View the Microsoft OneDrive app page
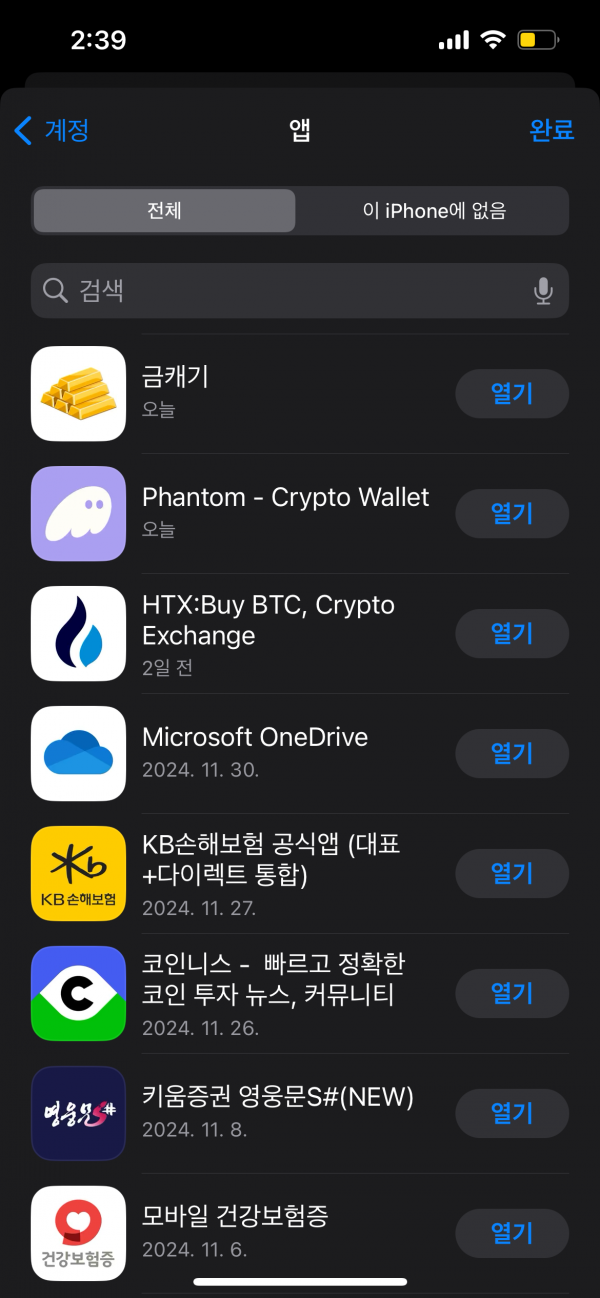Image resolution: width=600 pixels, height=1298 pixels. coord(240,754)
